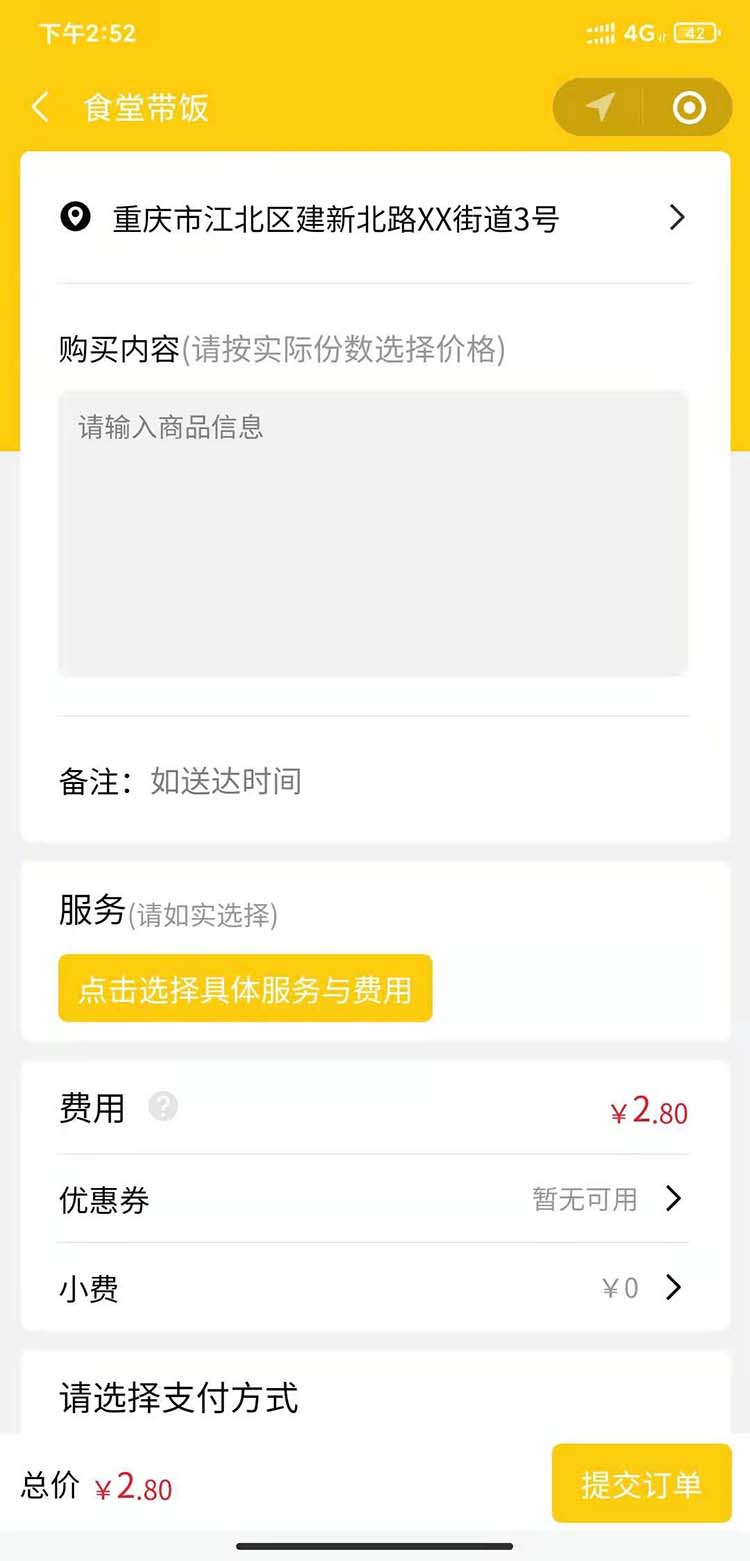Open the 优惠券 coupon row
Viewport: 750px width, 1561px height.
click(374, 1198)
